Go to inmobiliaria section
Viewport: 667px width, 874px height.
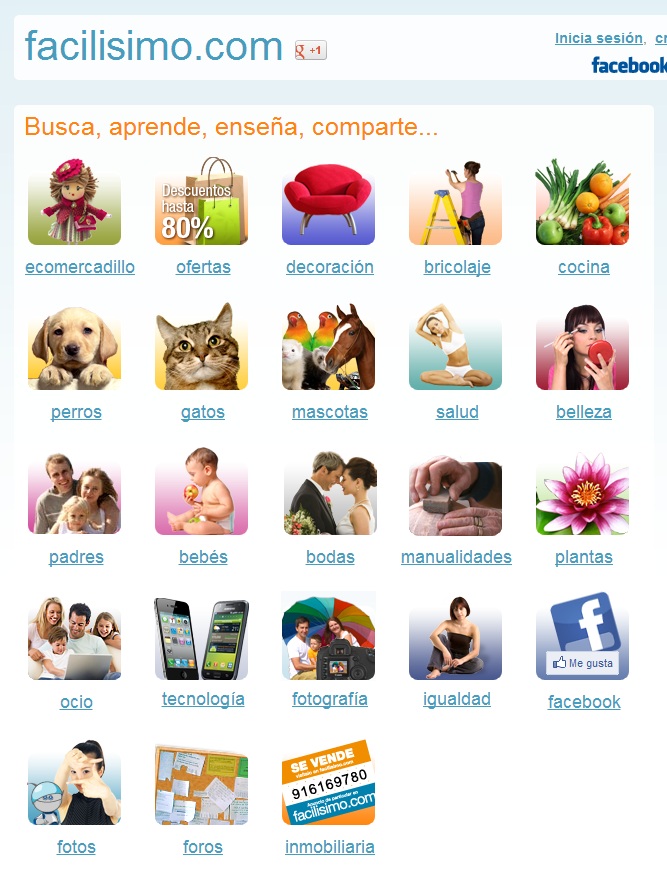pyautogui.click(x=329, y=847)
